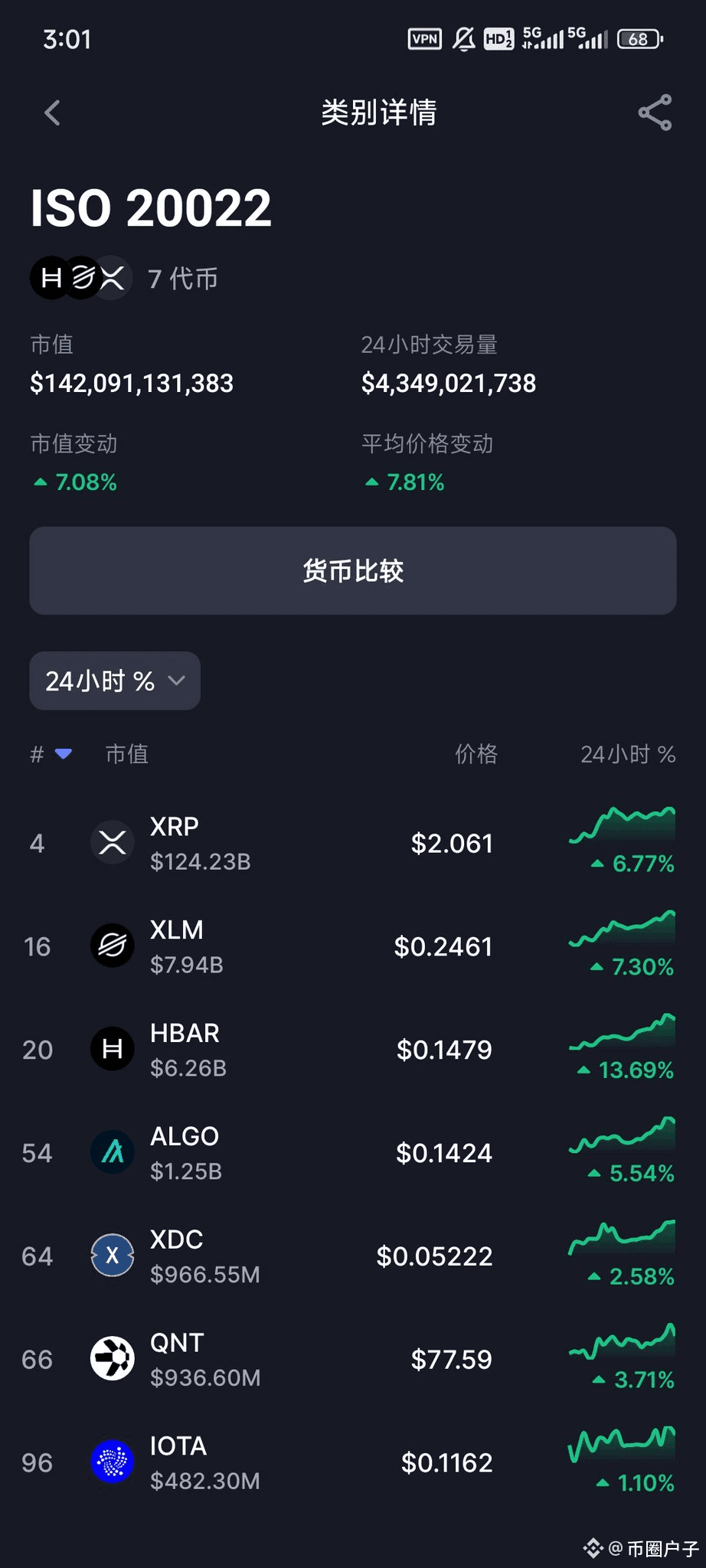This screenshot has width=706, height=1568.
Task: Collapse the sort order selector under #
Action: (64, 754)
